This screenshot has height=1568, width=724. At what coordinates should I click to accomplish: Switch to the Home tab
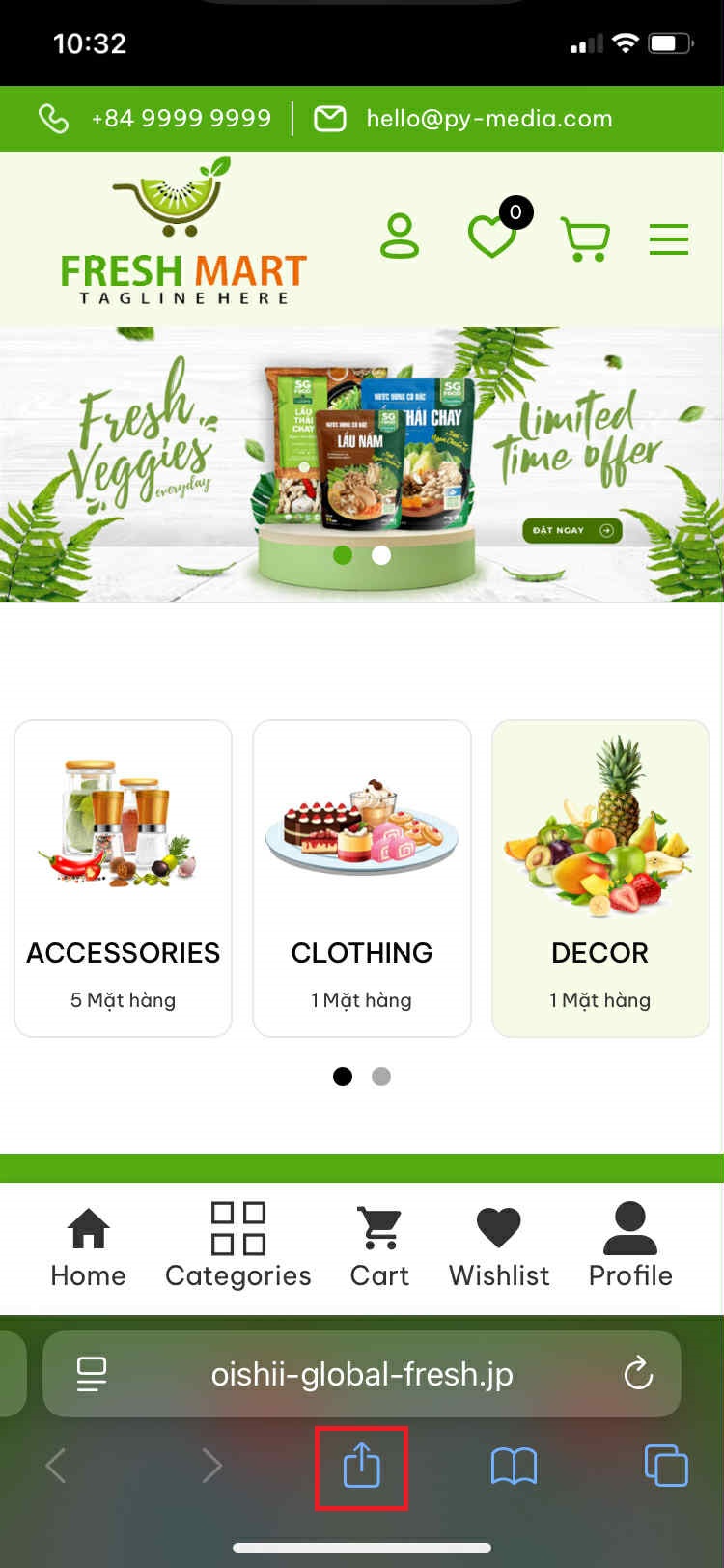88,1246
